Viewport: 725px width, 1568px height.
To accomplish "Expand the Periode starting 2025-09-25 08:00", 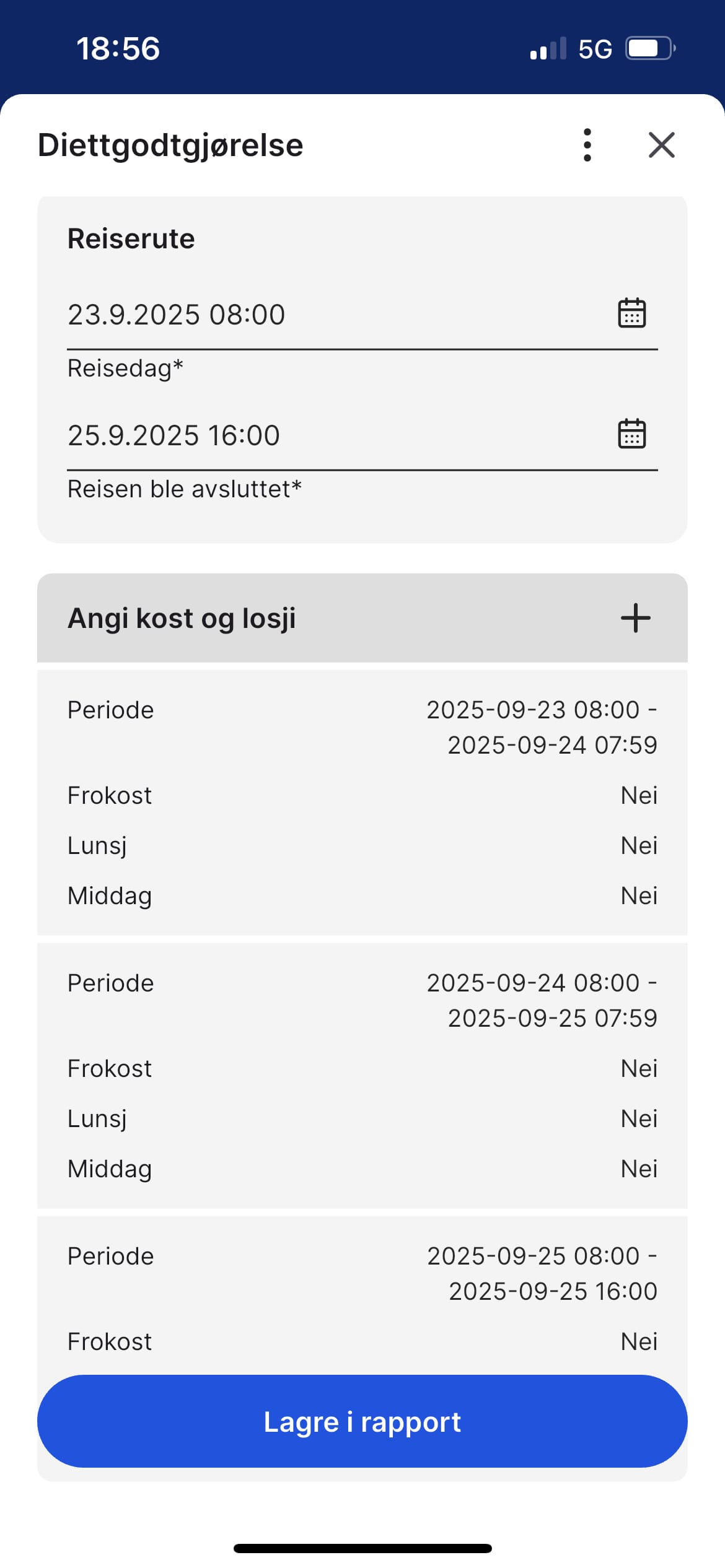I will (362, 1273).
